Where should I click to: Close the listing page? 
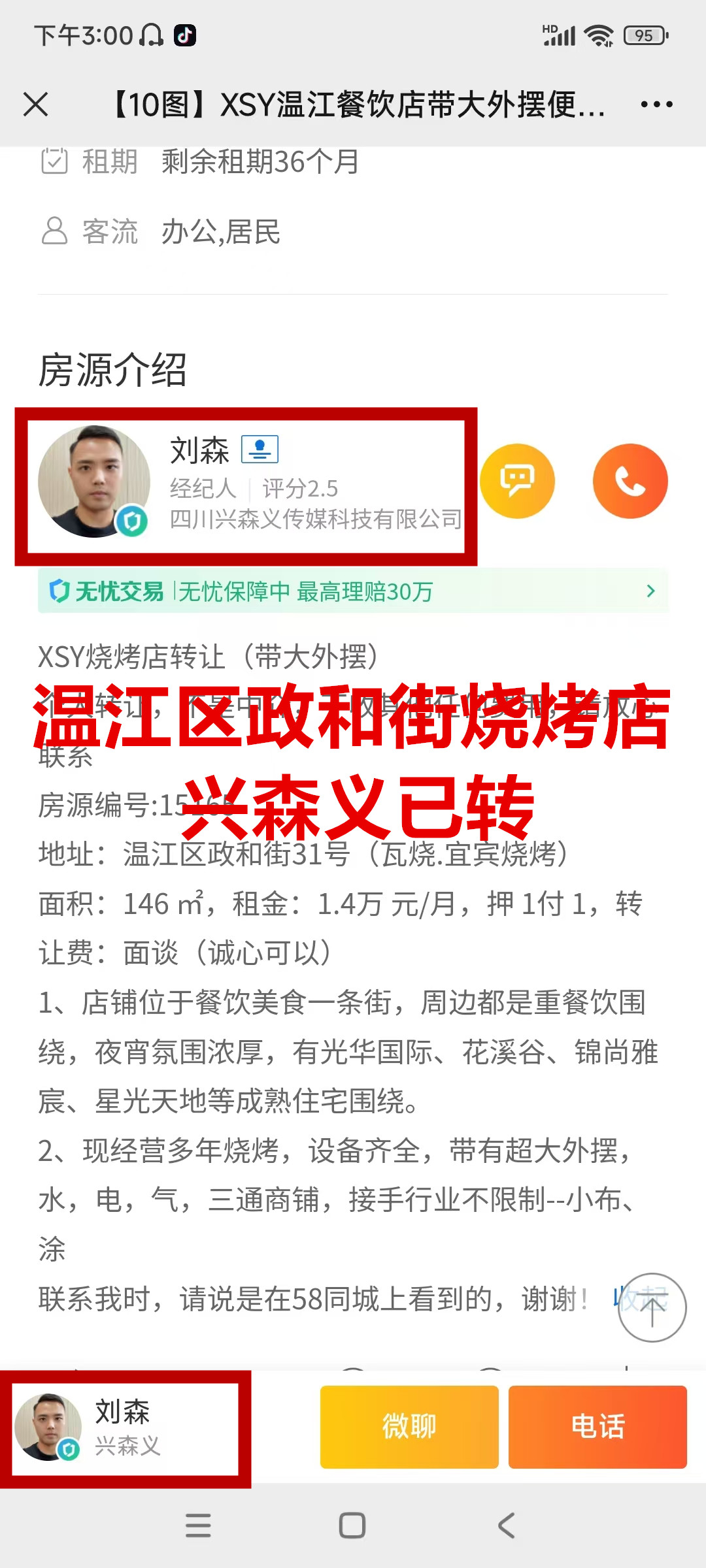click(35, 105)
